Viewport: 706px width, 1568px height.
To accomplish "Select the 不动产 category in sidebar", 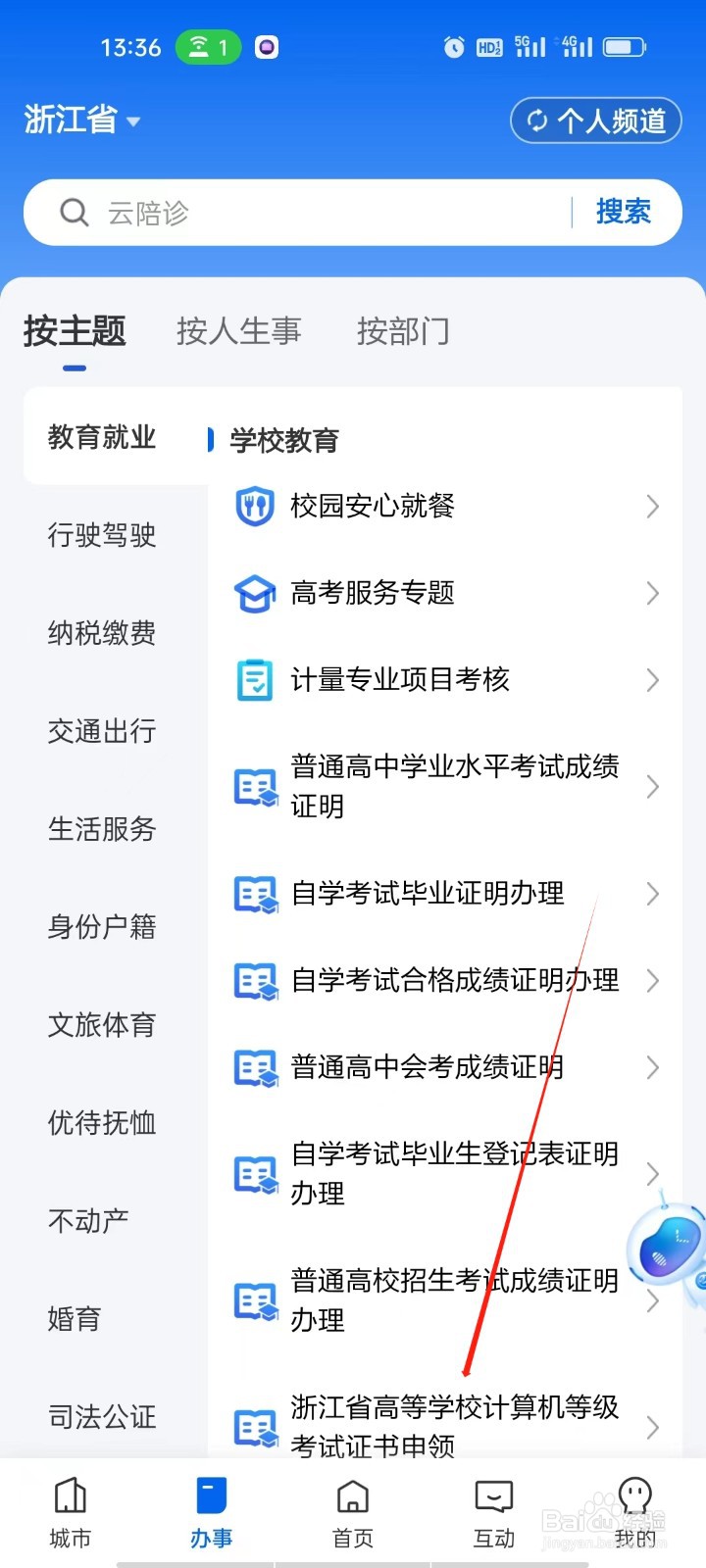I will click(x=88, y=1220).
